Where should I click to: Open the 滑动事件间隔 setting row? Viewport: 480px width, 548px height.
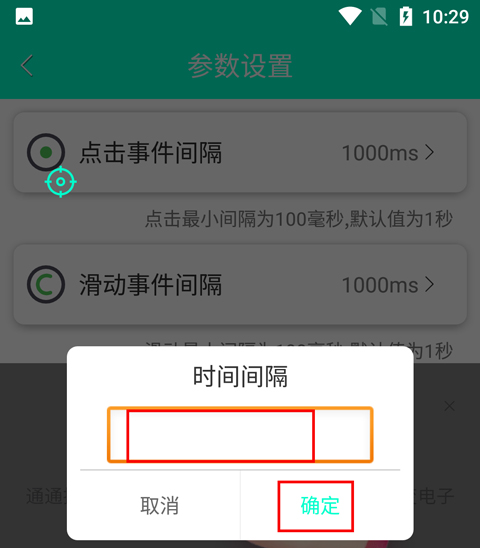click(x=240, y=284)
